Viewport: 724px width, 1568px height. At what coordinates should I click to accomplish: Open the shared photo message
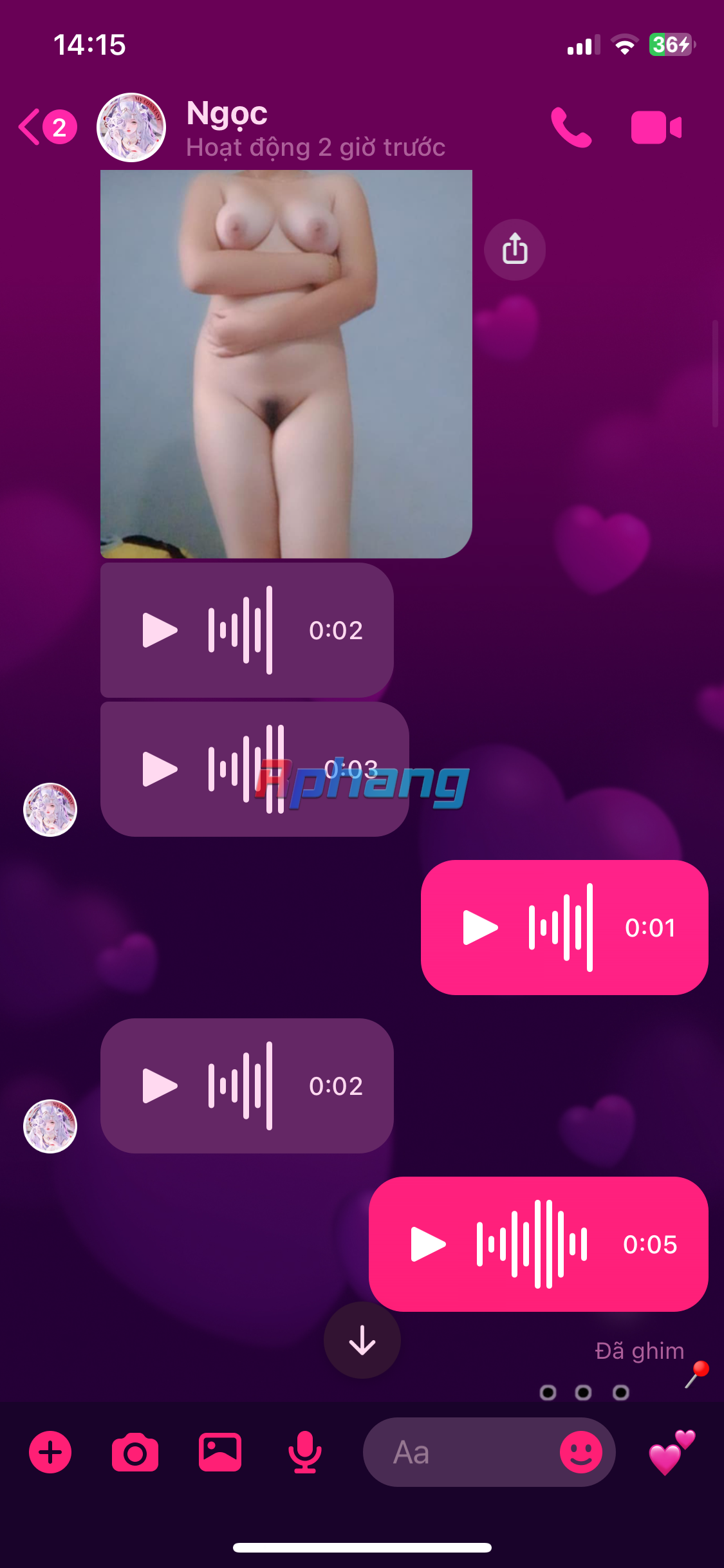point(286,364)
